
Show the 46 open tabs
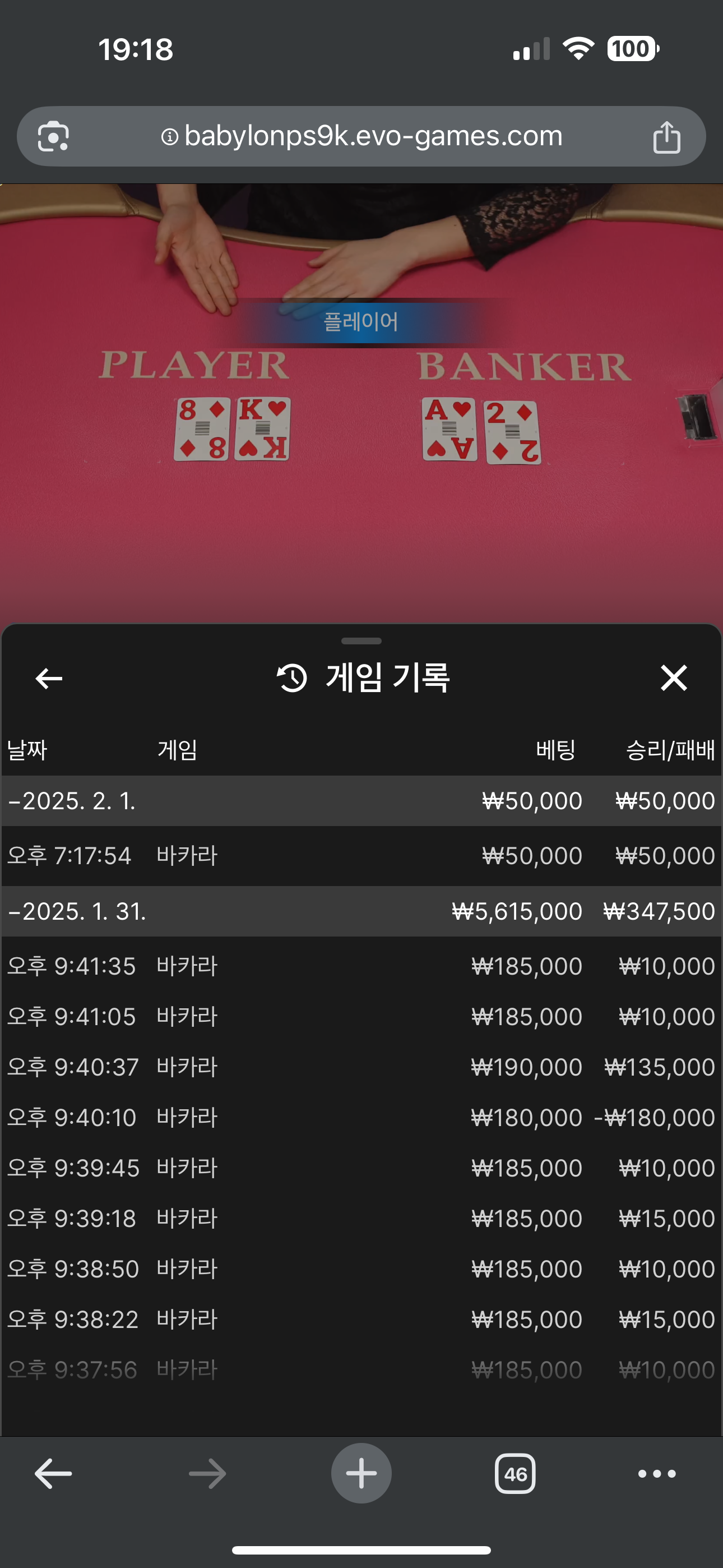tap(515, 1474)
